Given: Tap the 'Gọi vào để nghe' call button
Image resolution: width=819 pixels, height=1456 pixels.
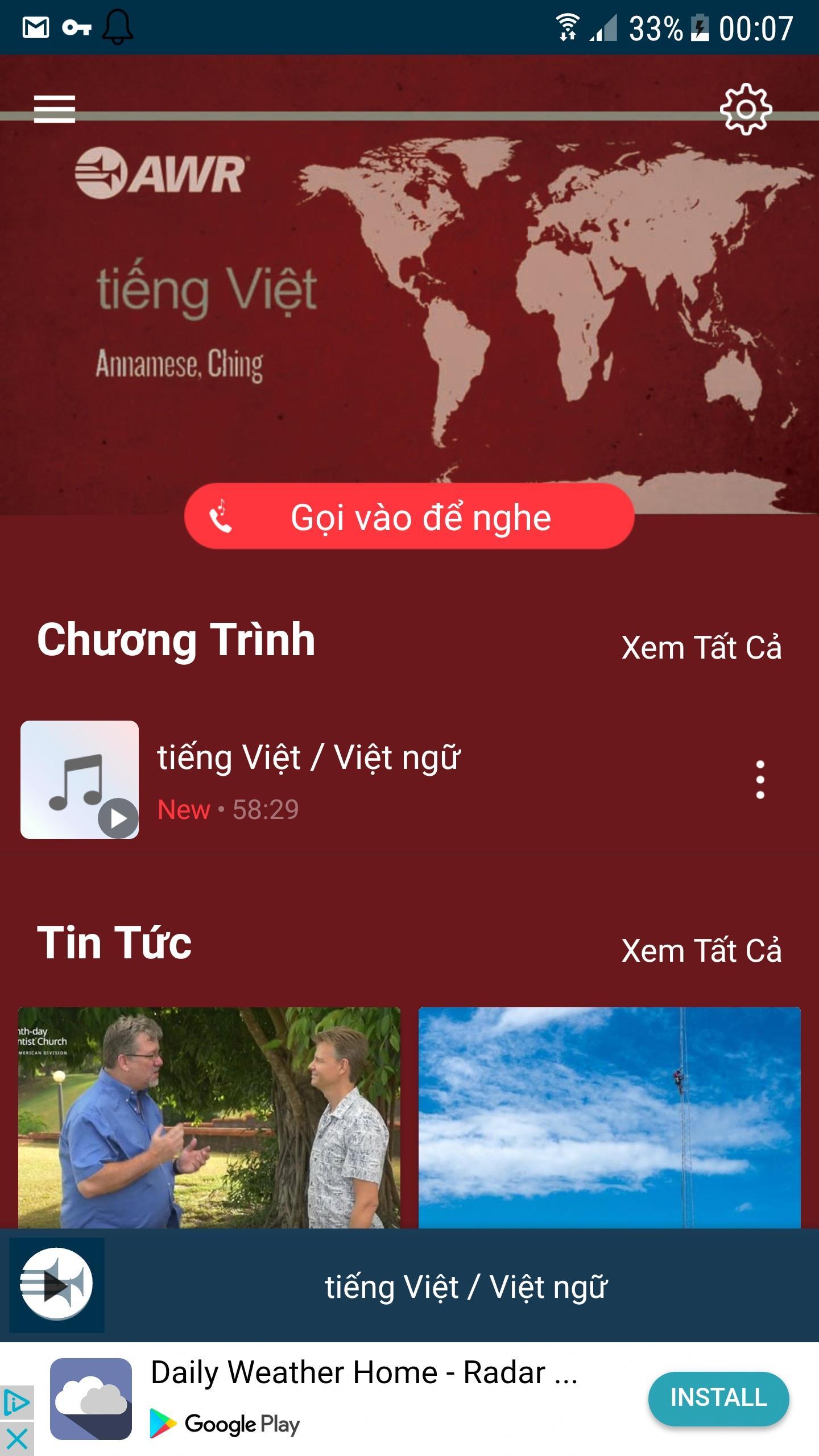Looking at the screenshot, I should pyautogui.click(x=409, y=516).
